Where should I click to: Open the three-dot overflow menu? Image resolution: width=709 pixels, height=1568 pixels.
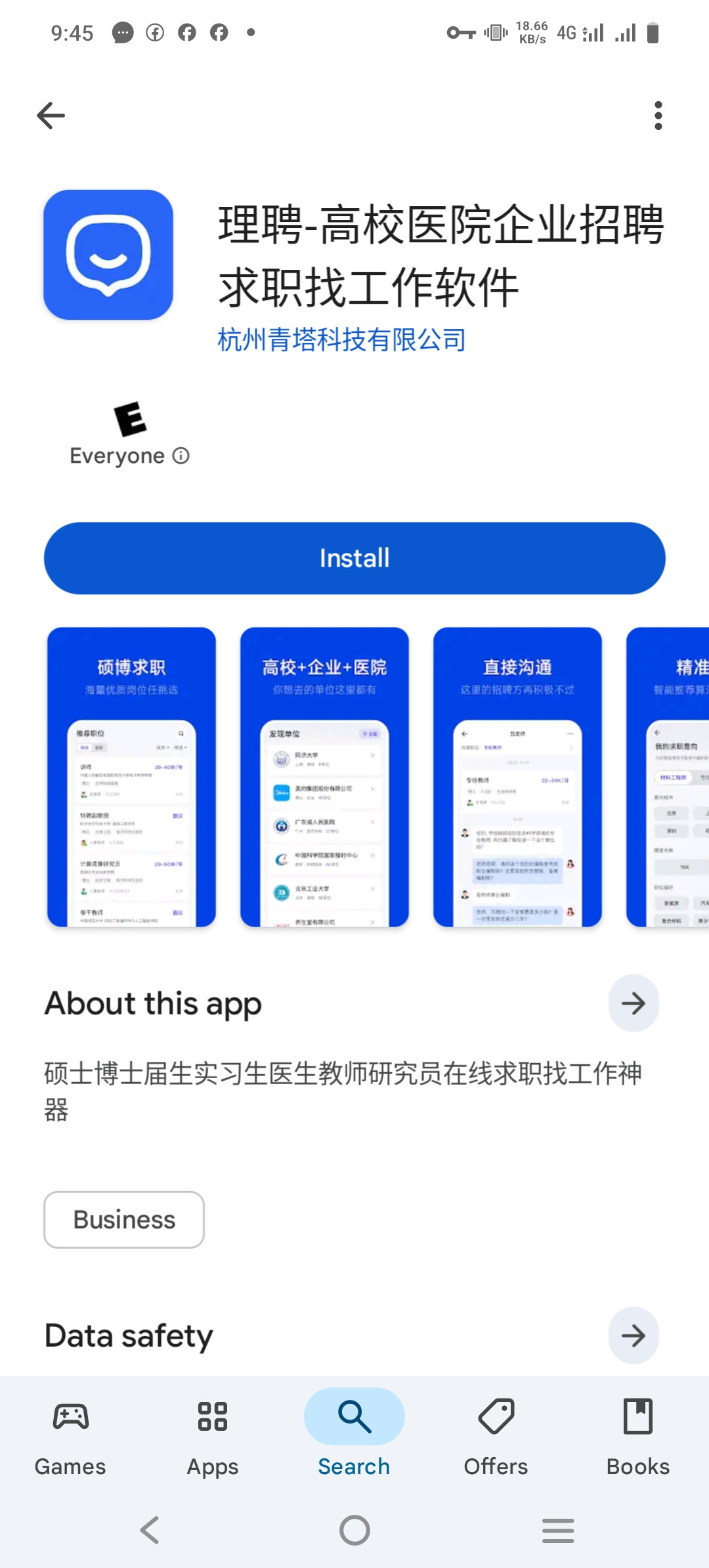[x=658, y=116]
